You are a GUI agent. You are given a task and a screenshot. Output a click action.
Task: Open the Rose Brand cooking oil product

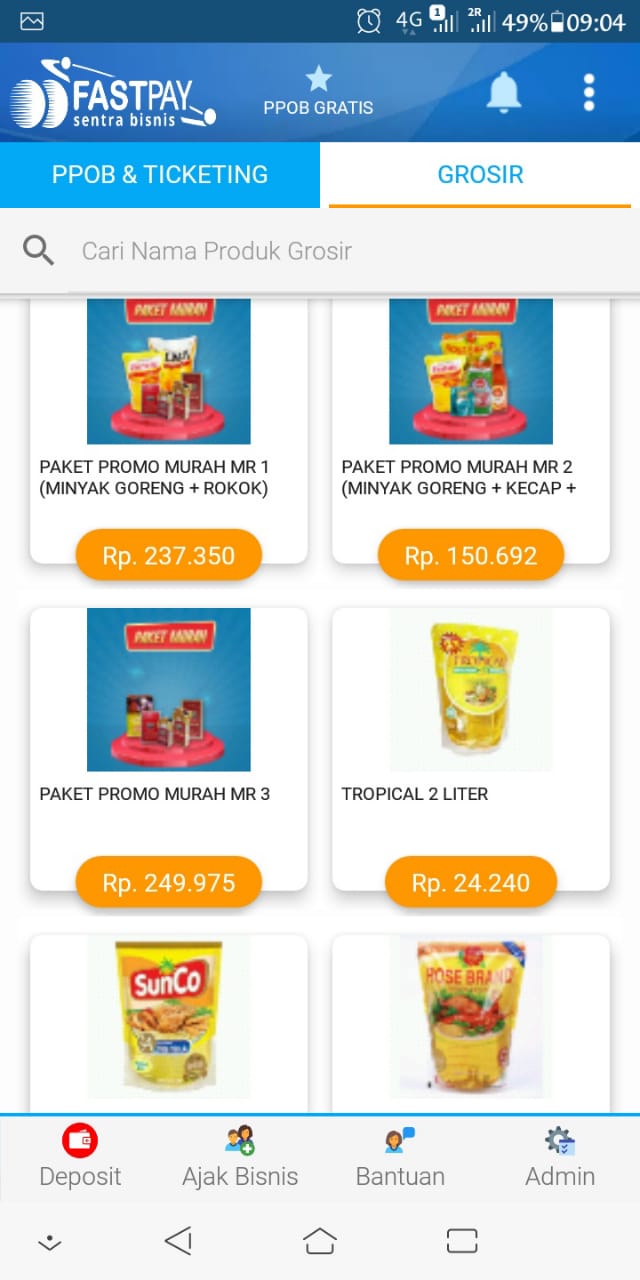(471, 1024)
